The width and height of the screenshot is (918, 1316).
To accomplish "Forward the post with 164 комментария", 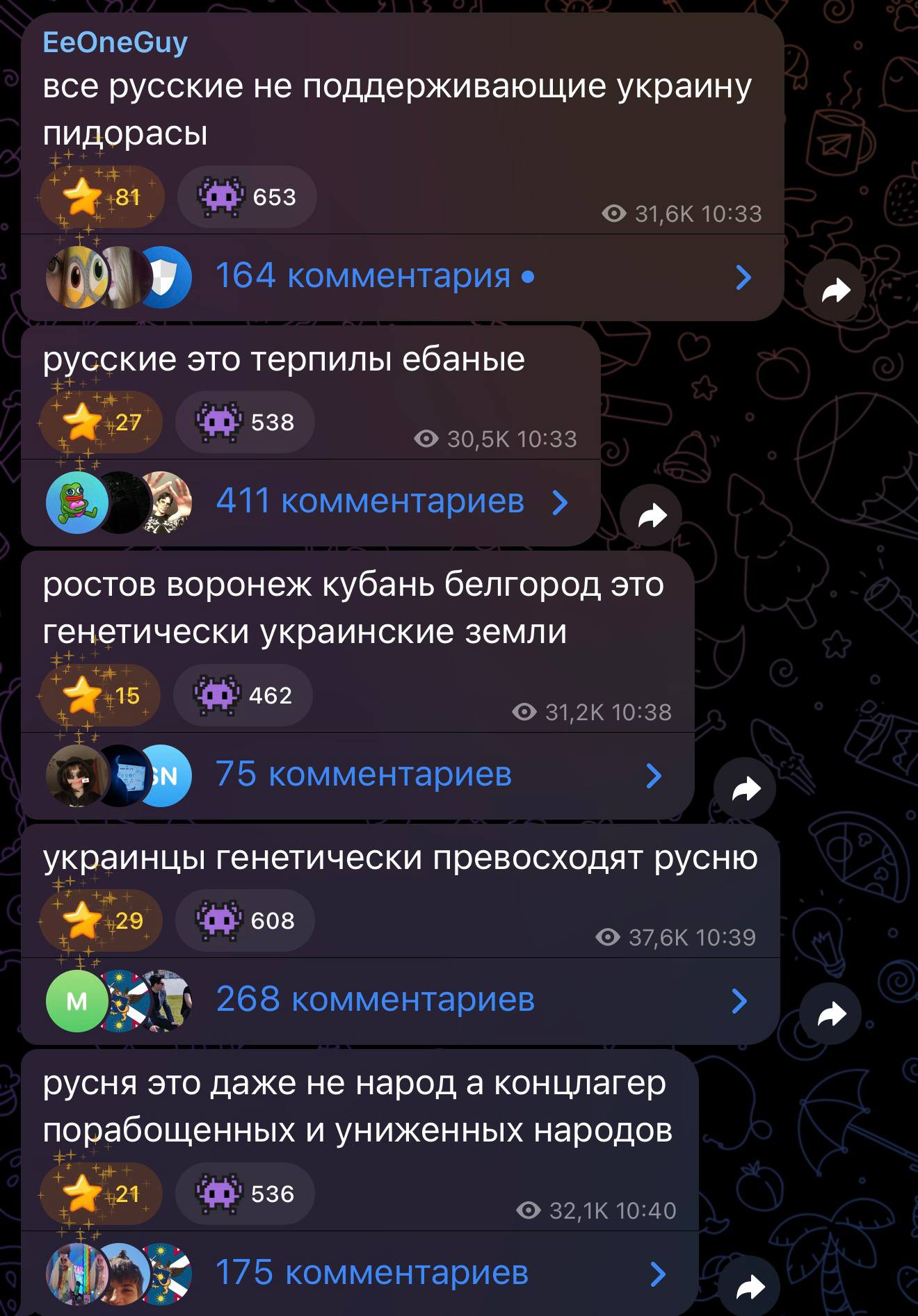I will click(x=835, y=291).
